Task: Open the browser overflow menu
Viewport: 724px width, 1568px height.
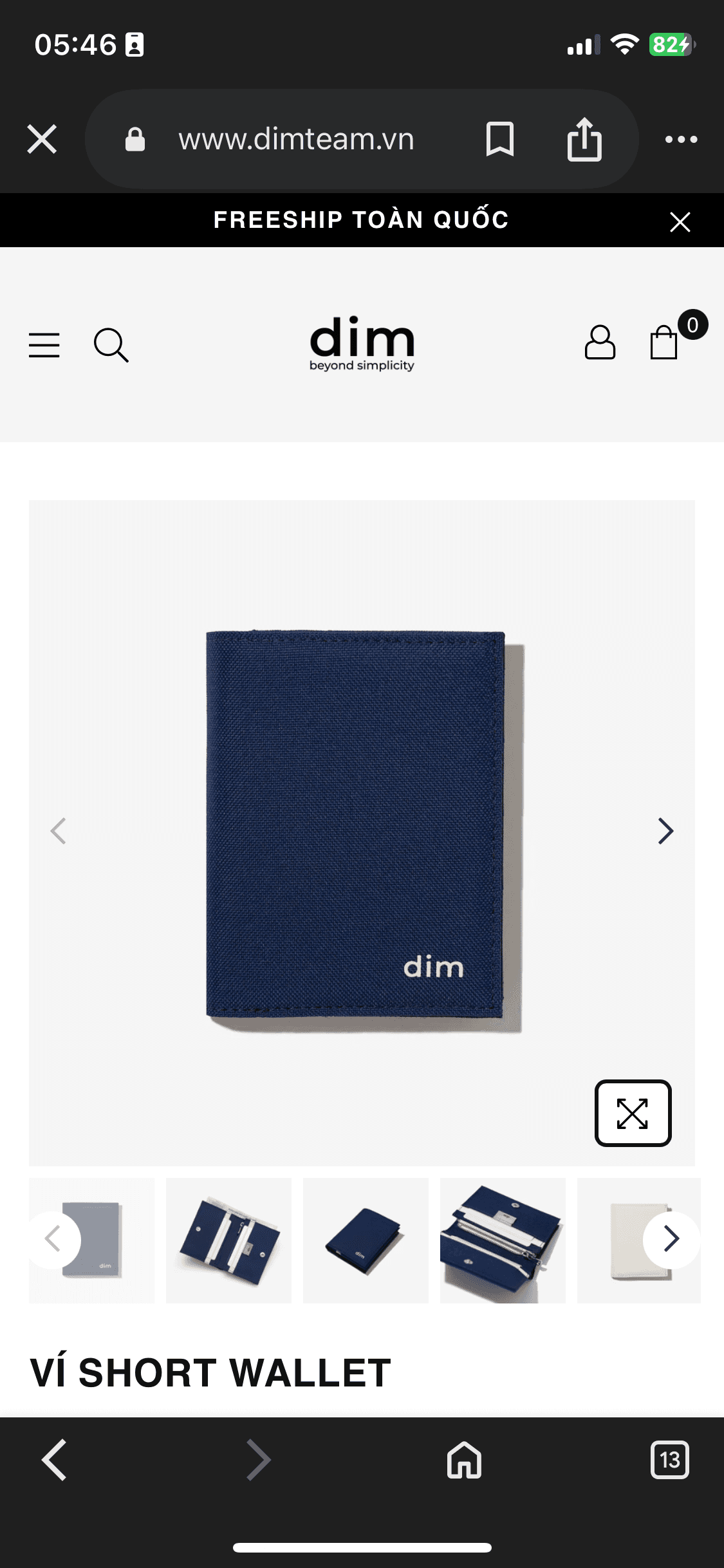Action: 681,139
